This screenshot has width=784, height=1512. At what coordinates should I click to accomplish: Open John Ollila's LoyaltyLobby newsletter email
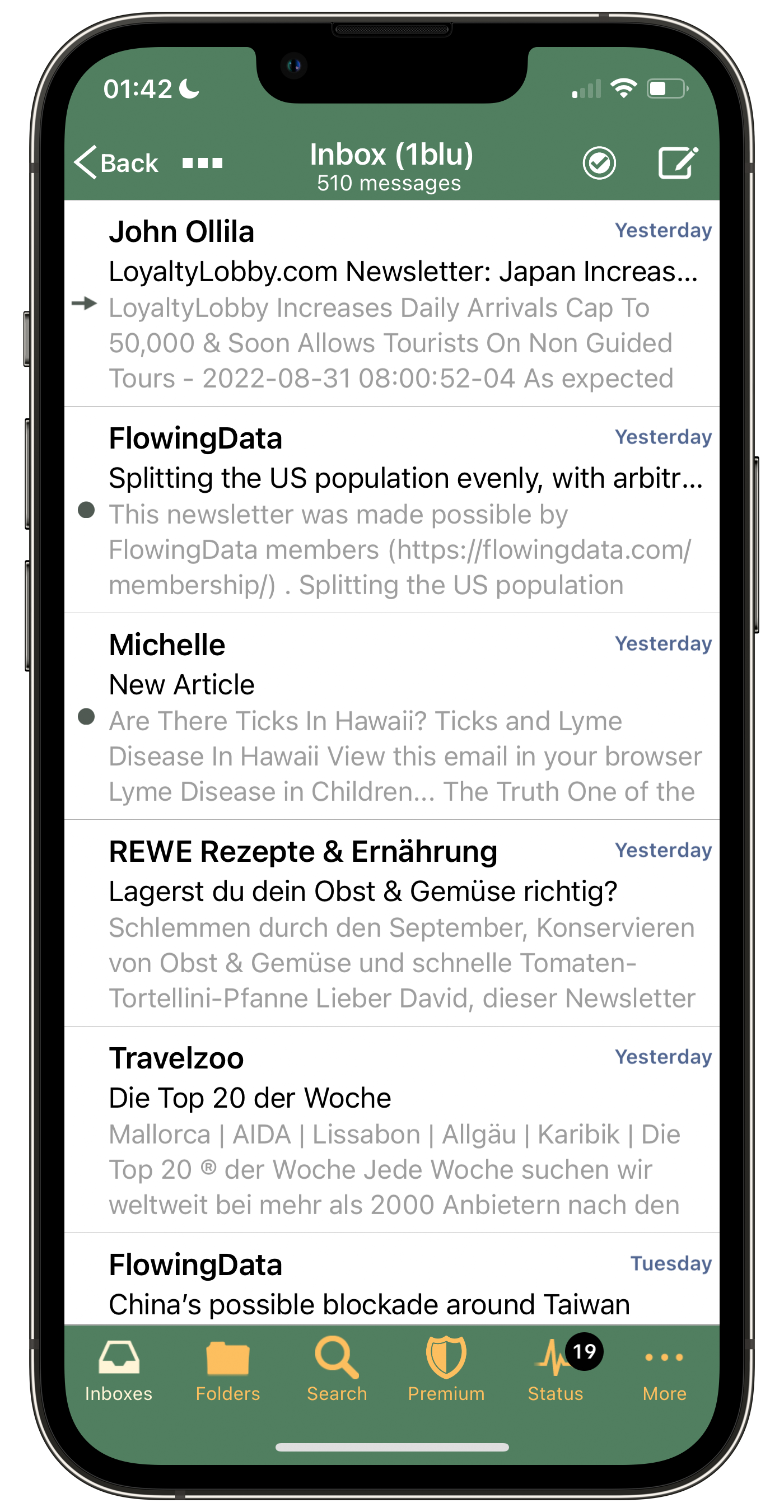[x=391, y=304]
